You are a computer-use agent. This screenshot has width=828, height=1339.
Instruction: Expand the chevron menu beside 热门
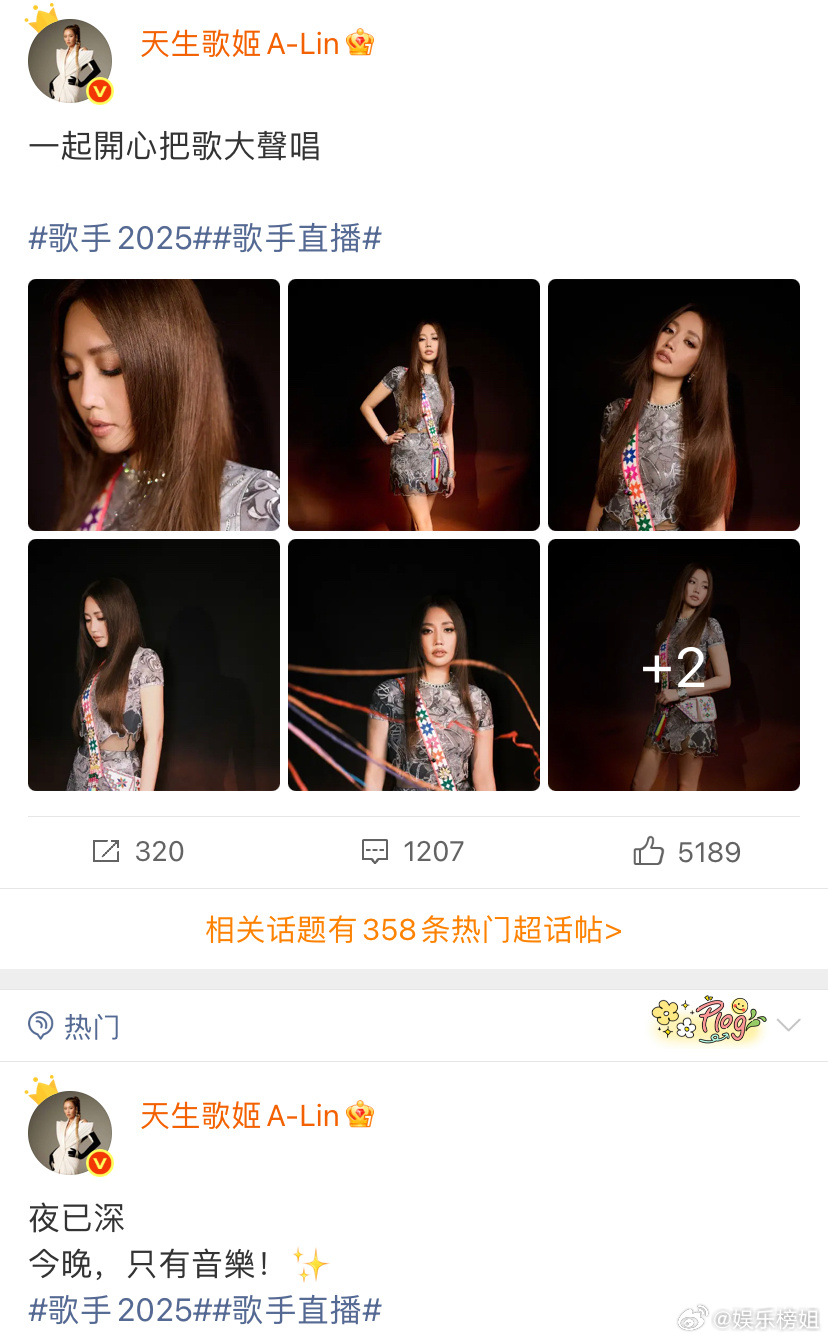point(789,1025)
